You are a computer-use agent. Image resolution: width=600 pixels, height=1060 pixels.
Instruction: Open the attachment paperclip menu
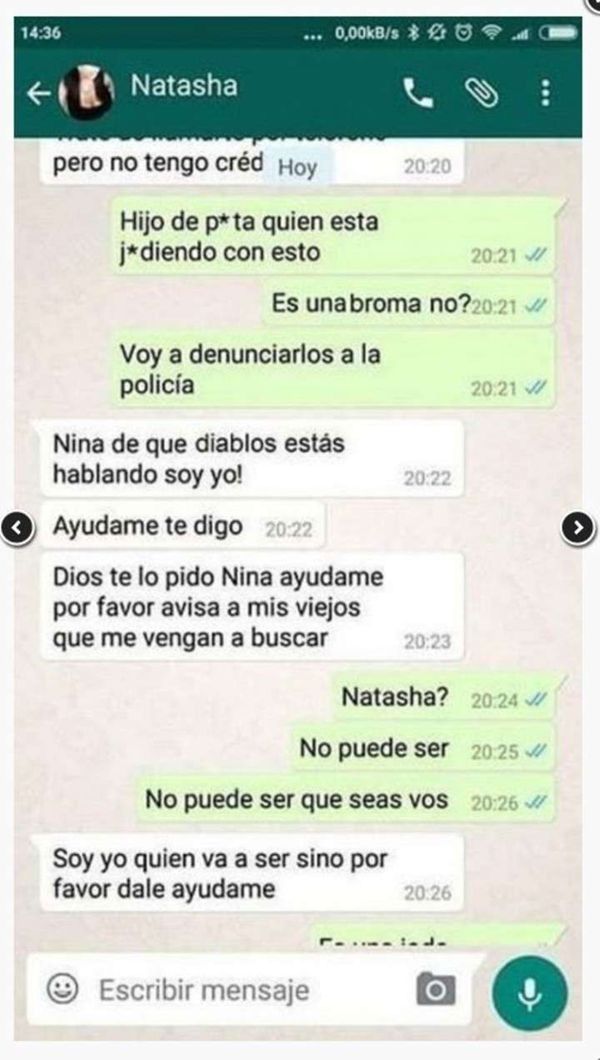[x=481, y=93]
